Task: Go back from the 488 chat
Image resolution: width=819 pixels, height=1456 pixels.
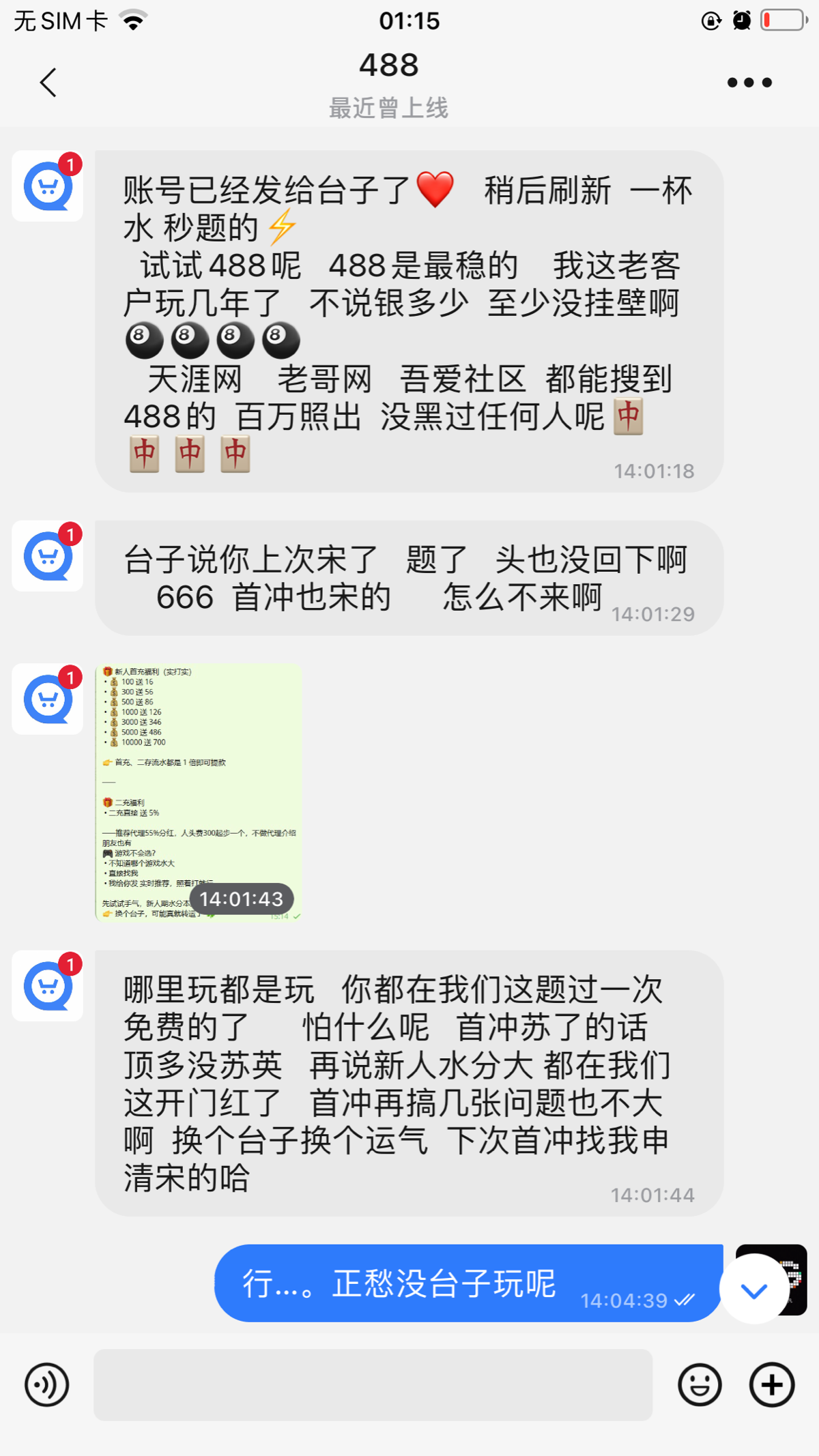Action: click(48, 83)
